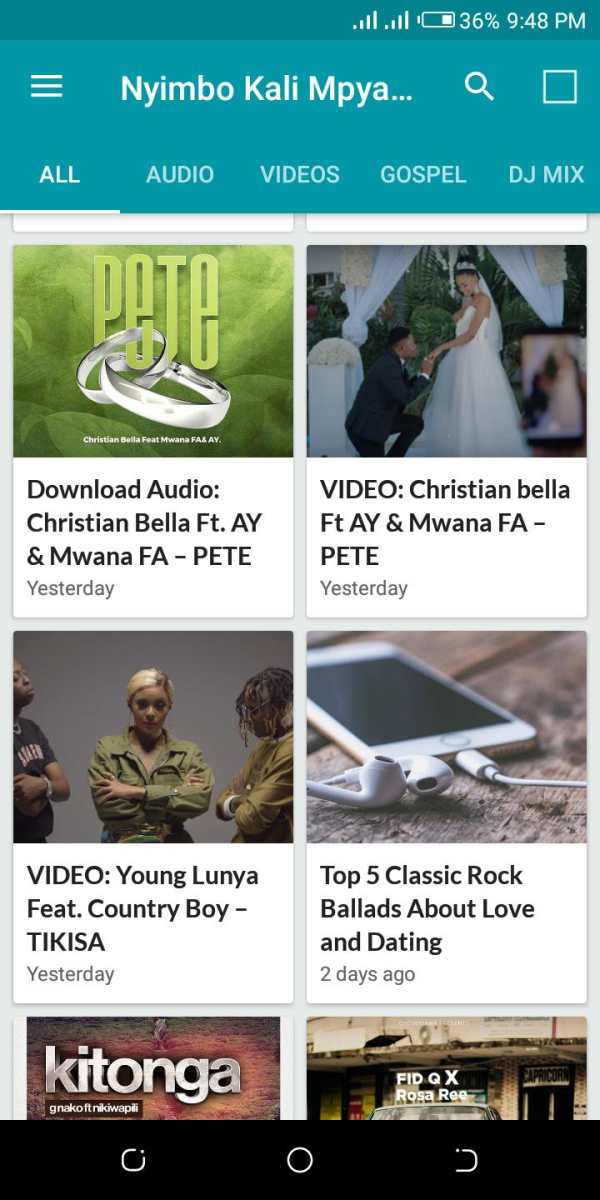Go to the DJ MIX tab
Viewport: 600px width, 1200px height.
click(545, 174)
